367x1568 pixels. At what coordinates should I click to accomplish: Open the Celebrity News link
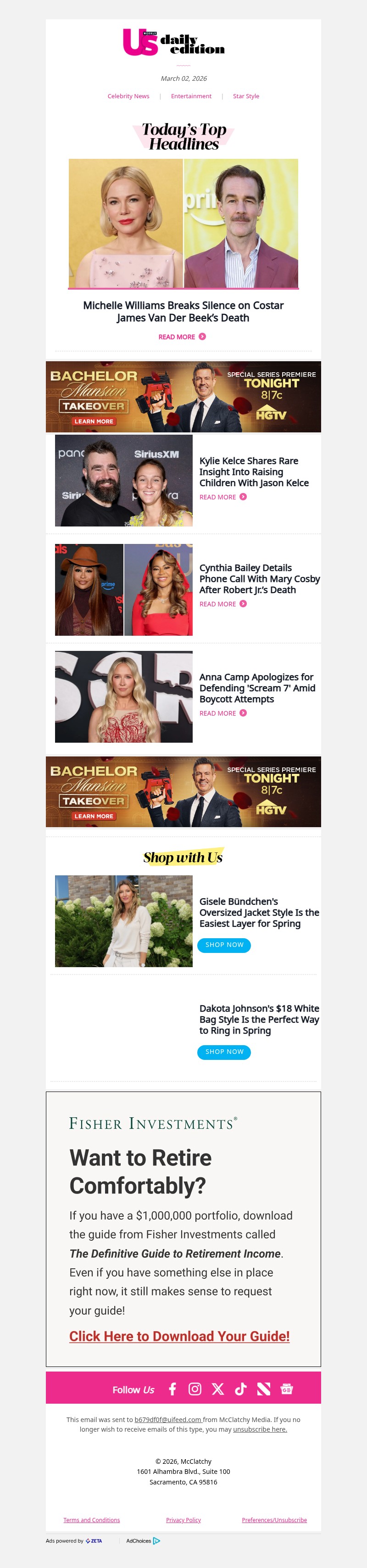tap(128, 96)
